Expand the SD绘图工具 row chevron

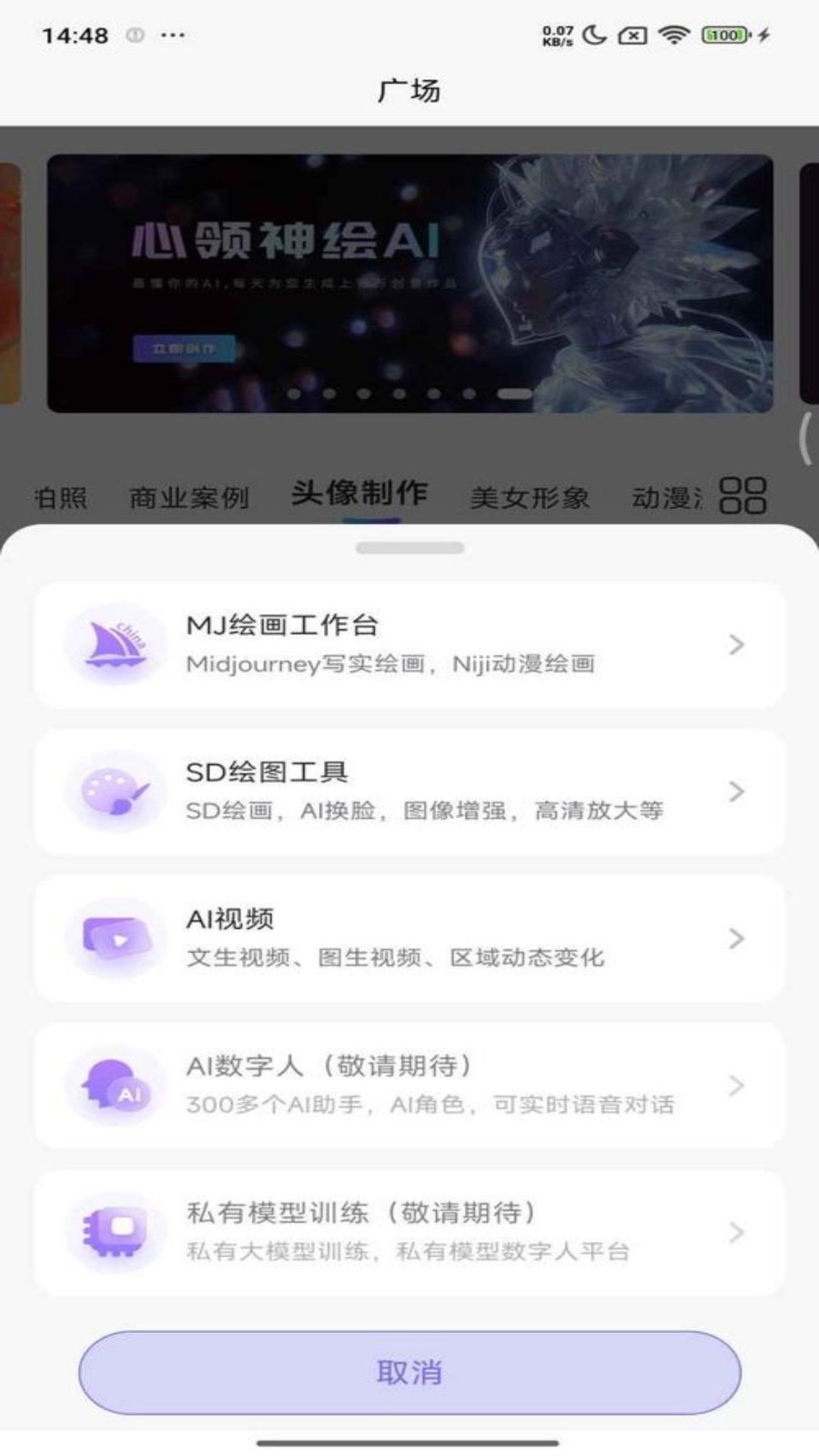pyautogui.click(x=735, y=792)
